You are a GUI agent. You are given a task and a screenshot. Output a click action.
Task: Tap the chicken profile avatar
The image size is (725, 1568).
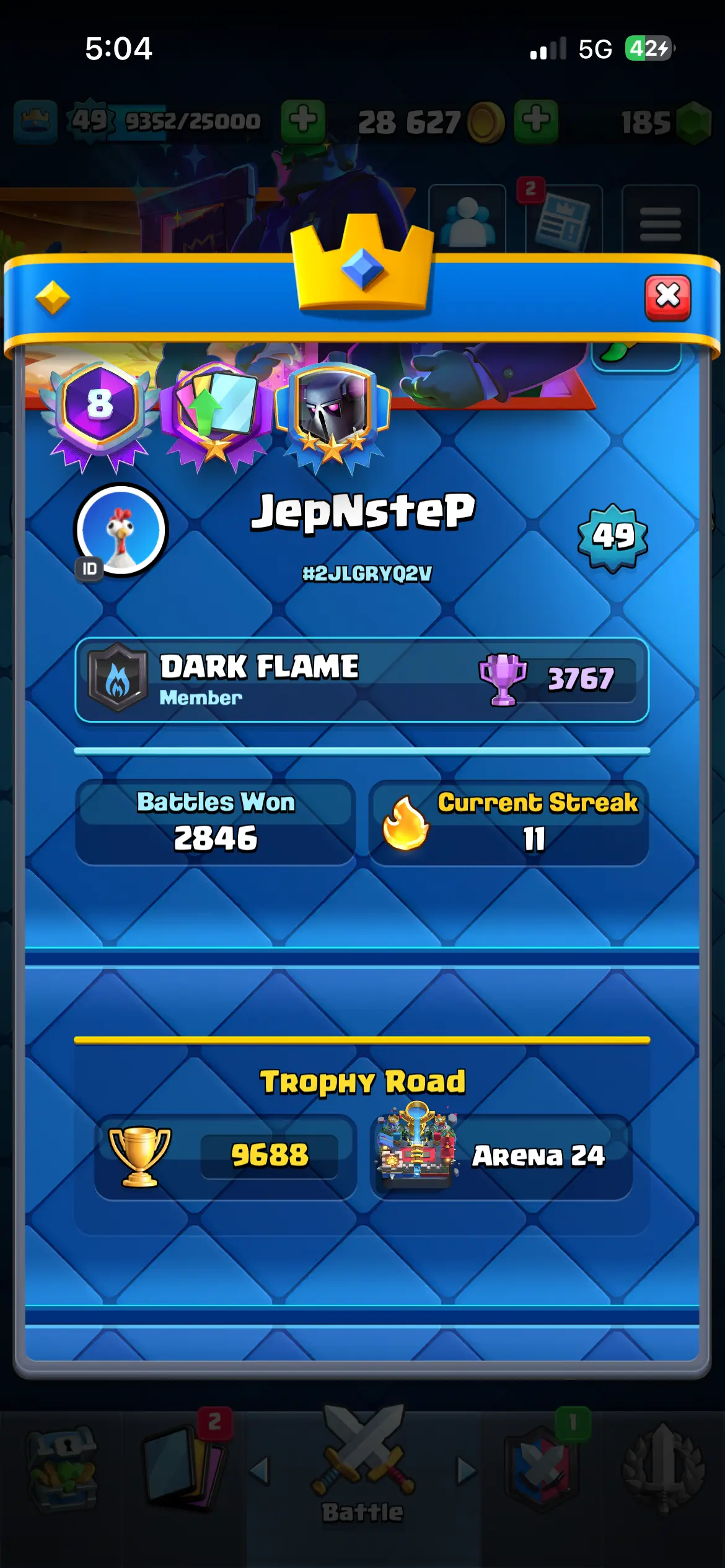121,529
